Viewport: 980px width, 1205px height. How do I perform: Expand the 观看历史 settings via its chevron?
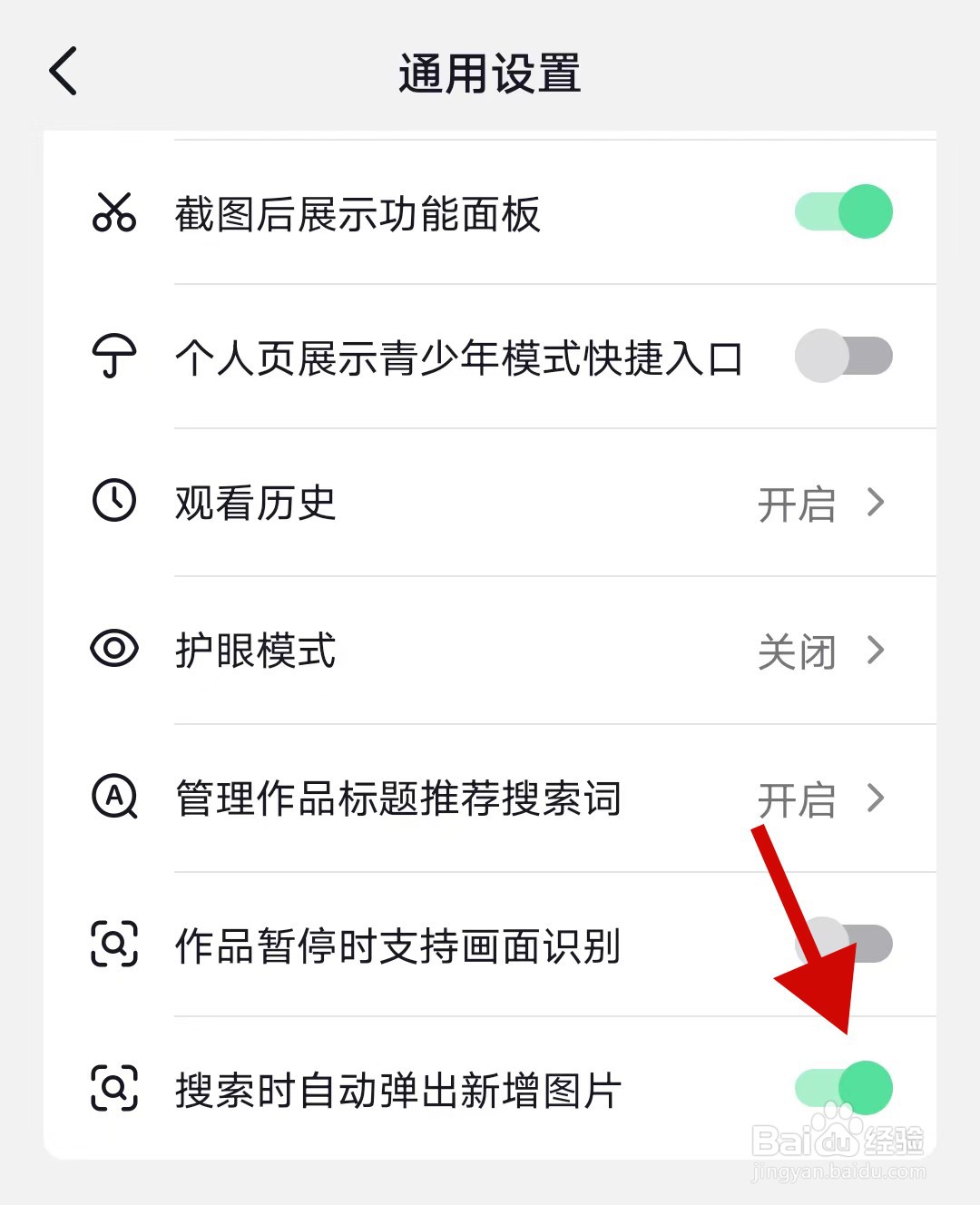pyautogui.click(x=876, y=505)
